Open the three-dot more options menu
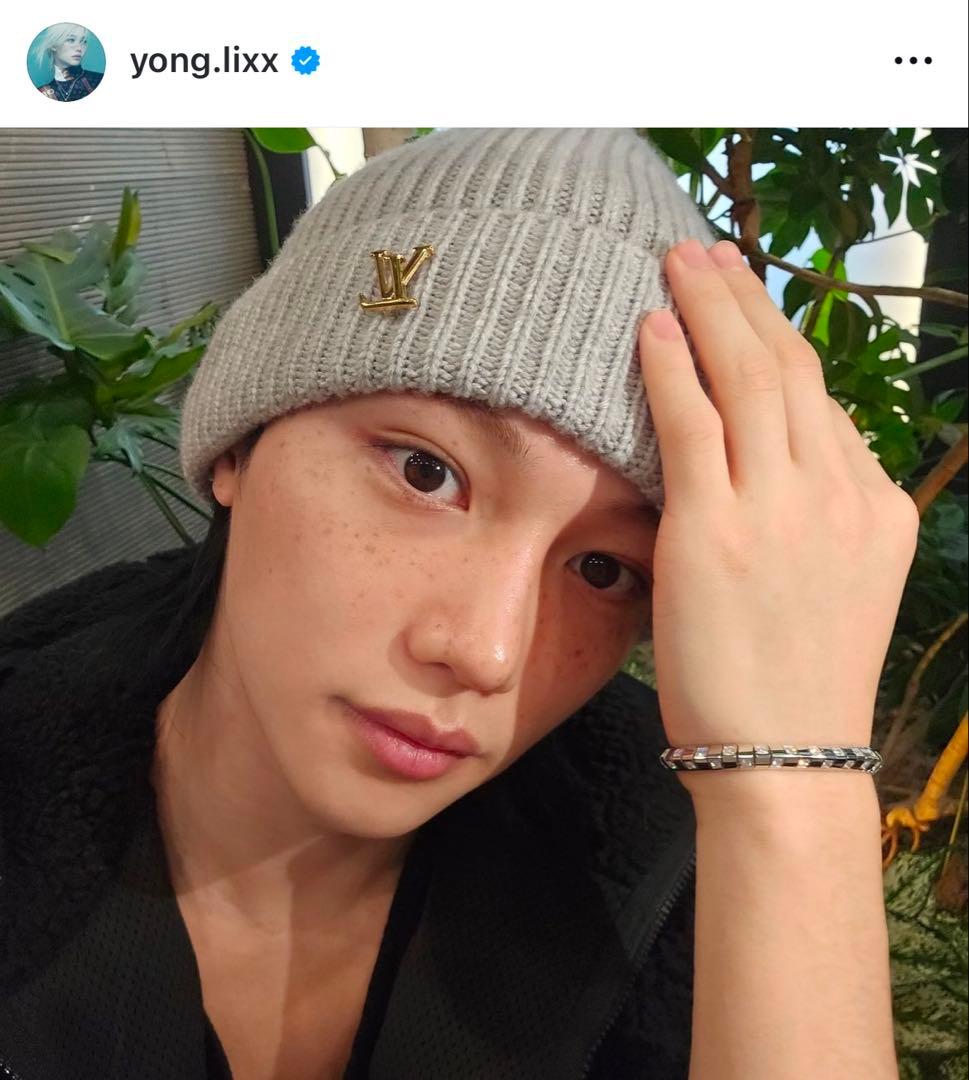969x1080 pixels. 912,61
